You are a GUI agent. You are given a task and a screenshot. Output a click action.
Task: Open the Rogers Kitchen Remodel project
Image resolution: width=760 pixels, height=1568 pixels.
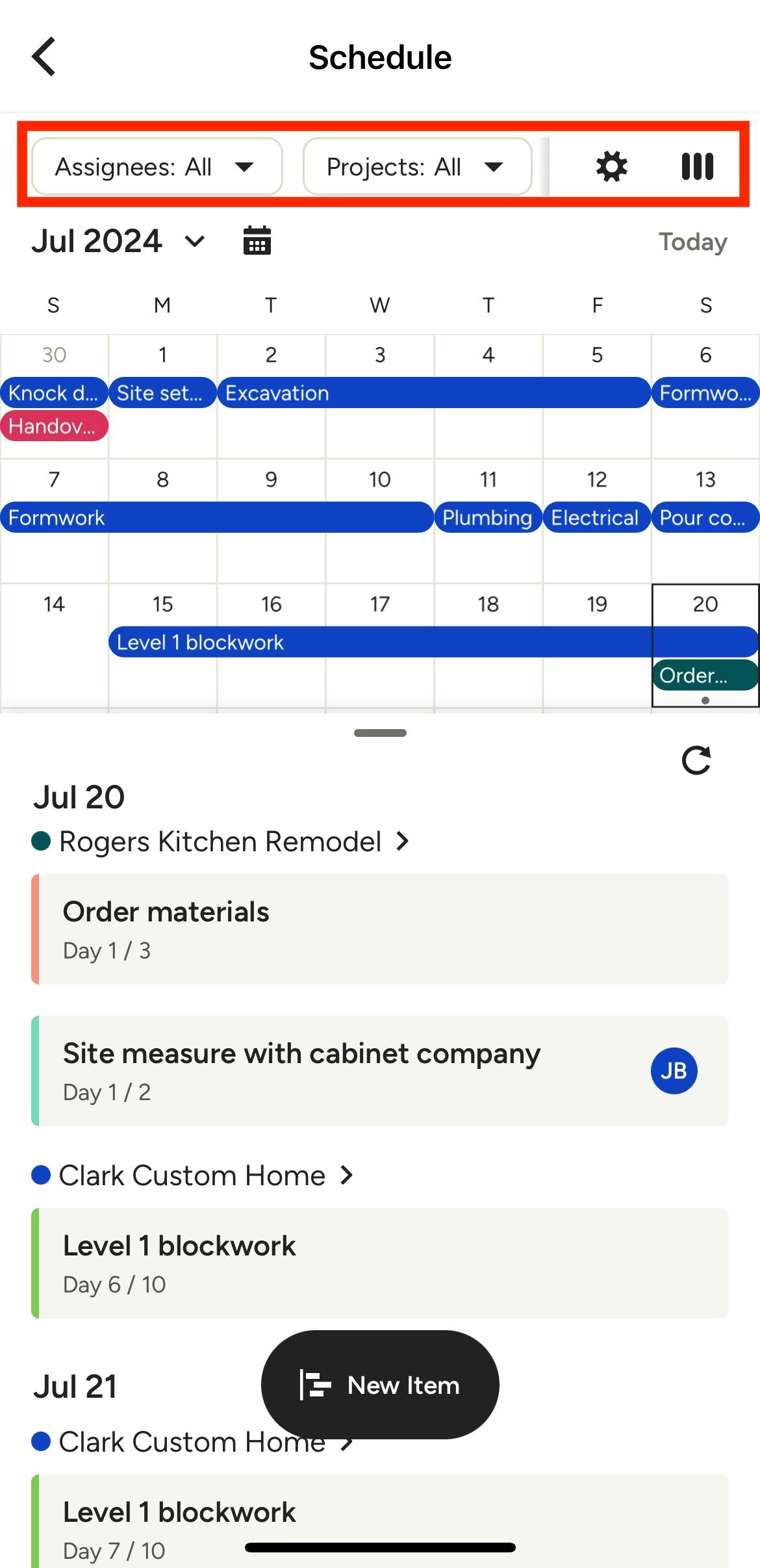coord(221,842)
